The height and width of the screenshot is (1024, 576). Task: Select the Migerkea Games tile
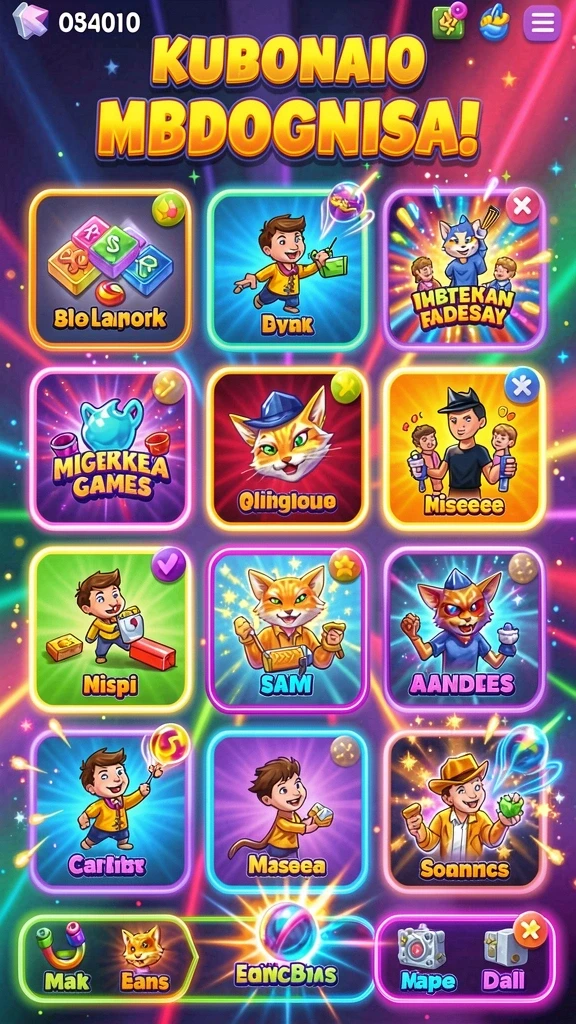pos(110,448)
